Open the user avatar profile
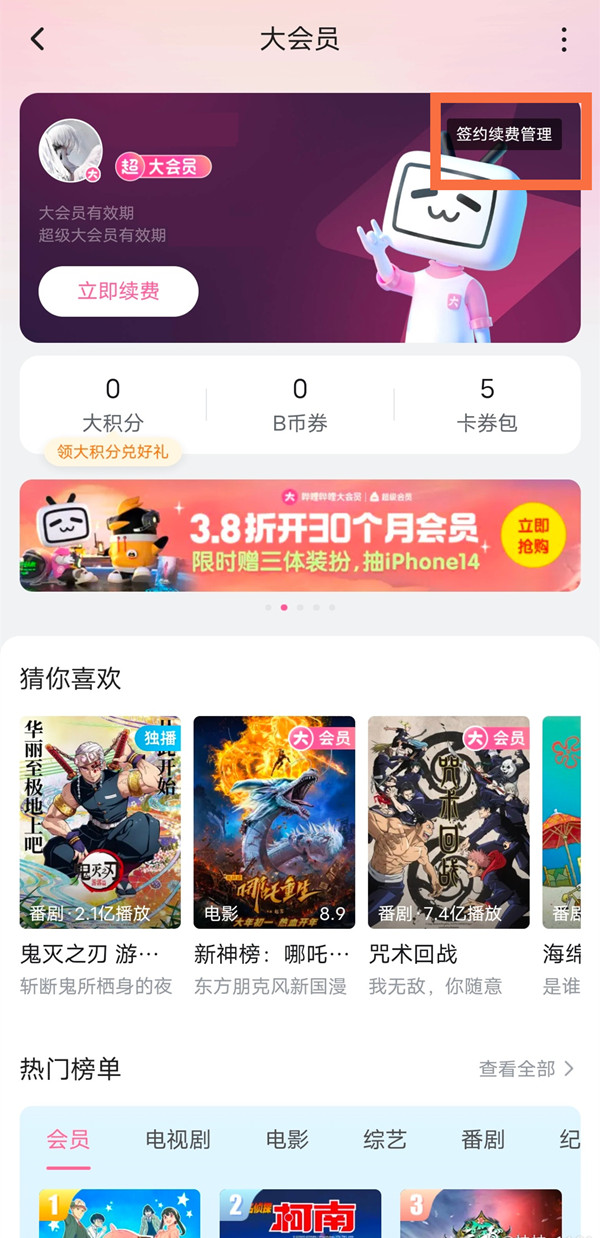600x1238 pixels. (x=70, y=152)
